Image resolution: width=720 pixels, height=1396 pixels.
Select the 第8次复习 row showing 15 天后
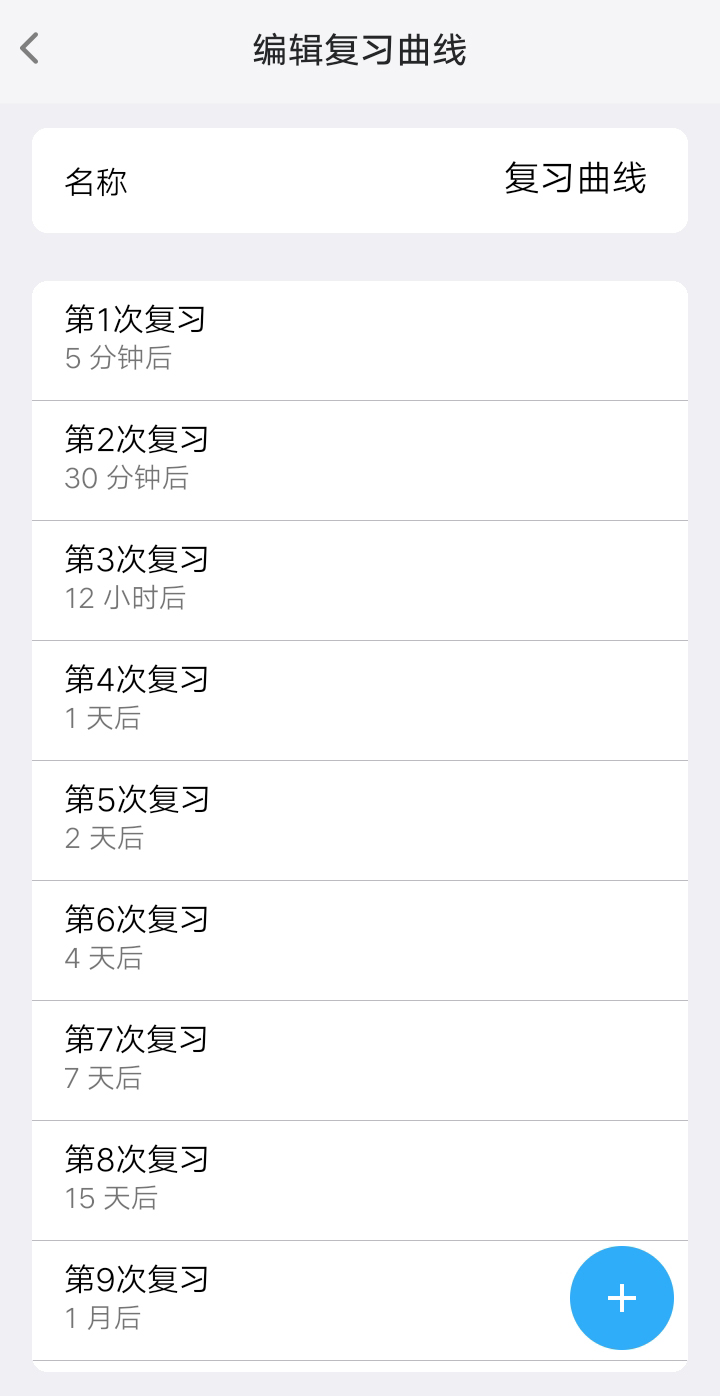(x=360, y=1180)
